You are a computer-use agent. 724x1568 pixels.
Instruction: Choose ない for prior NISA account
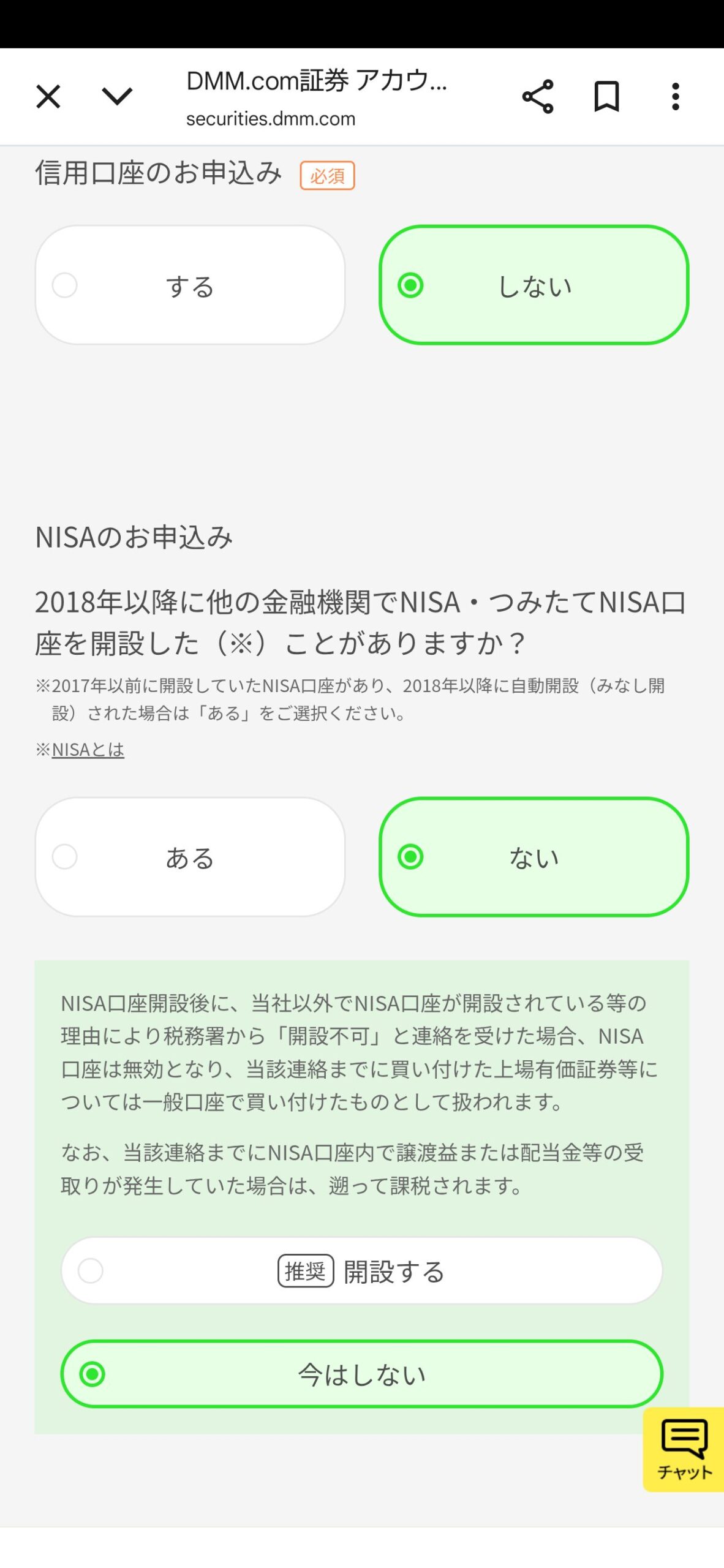coord(534,857)
